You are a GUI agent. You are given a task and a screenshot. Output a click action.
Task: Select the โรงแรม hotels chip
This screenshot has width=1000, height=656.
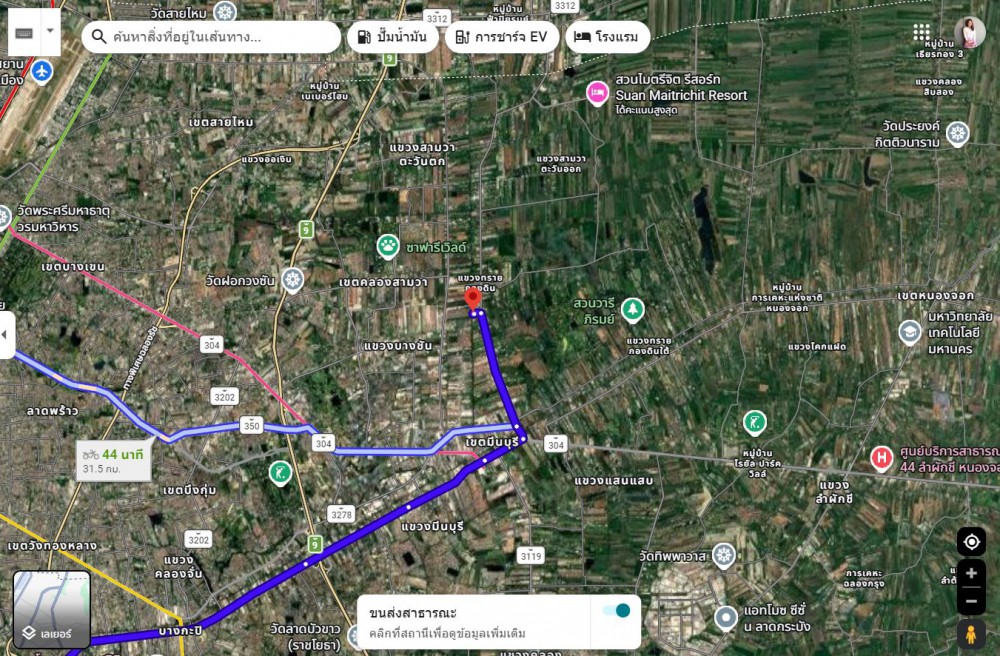pos(608,37)
